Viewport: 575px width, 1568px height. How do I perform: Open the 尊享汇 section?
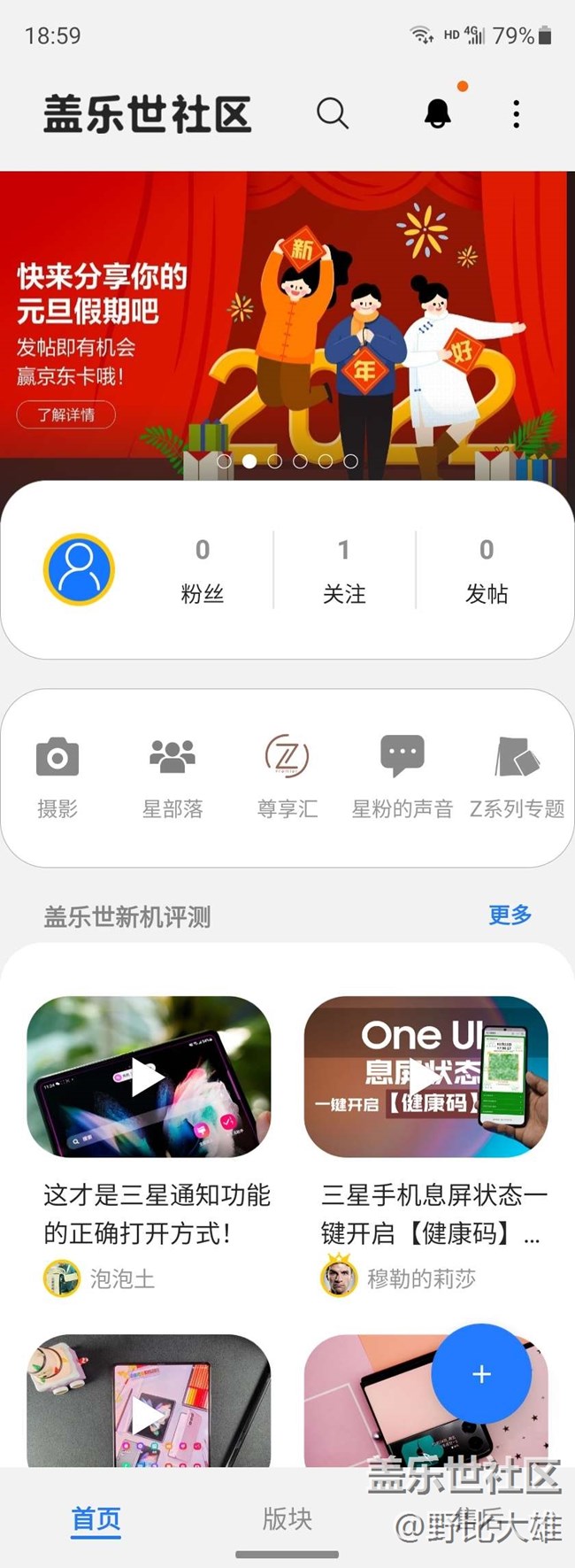tap(287, 777)
